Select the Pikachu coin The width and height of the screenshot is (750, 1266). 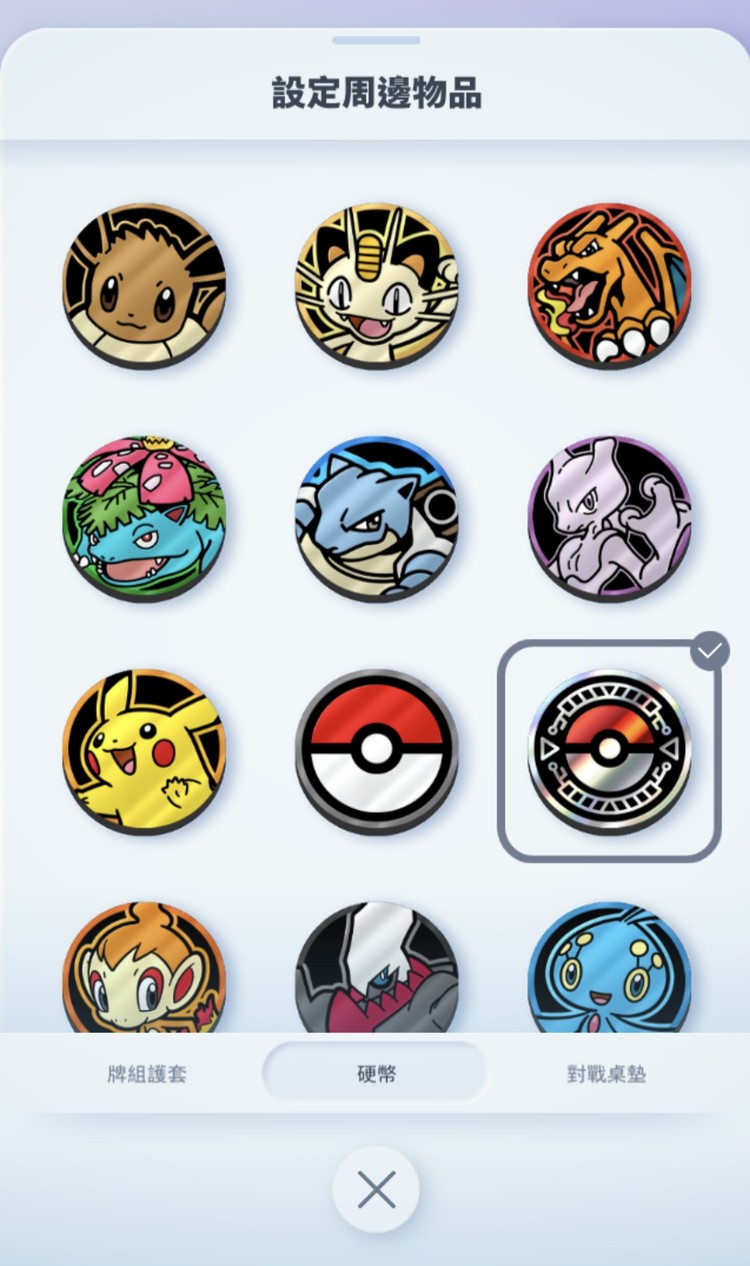point(144,751)
